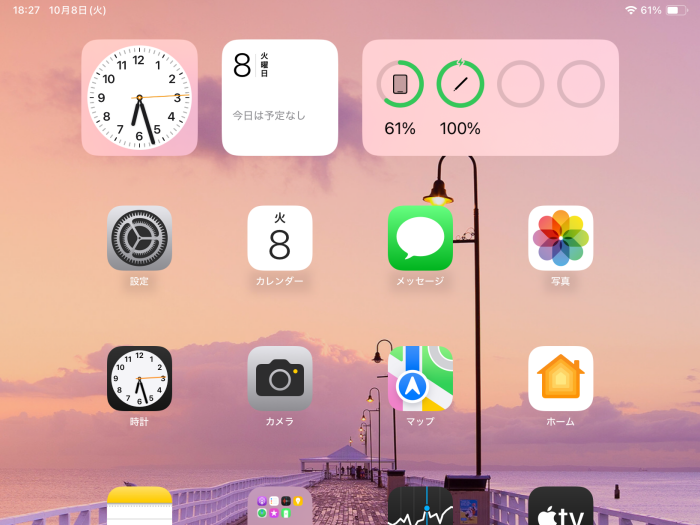Open the Home app (ホーム)

pos(560,378)
